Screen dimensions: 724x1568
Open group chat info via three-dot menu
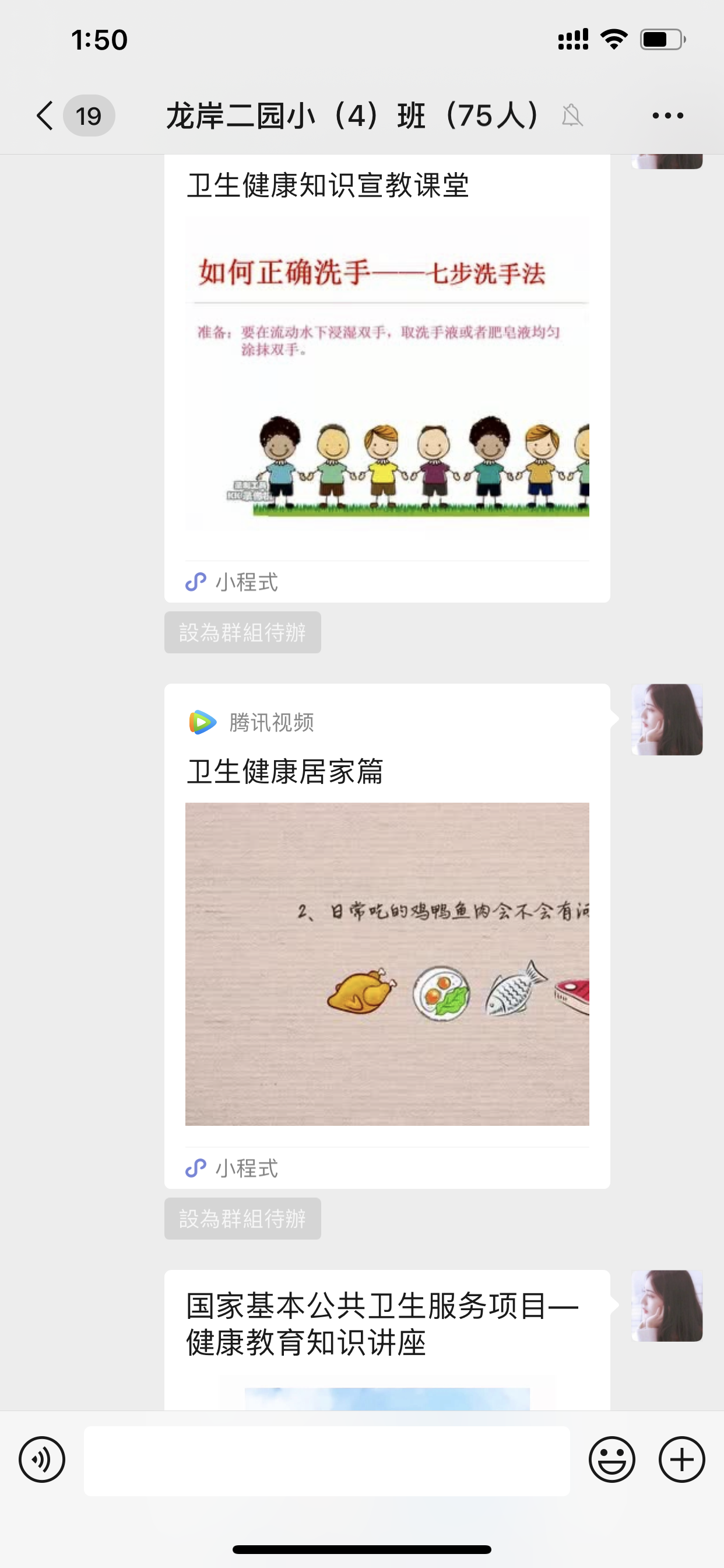click(667, 116)
